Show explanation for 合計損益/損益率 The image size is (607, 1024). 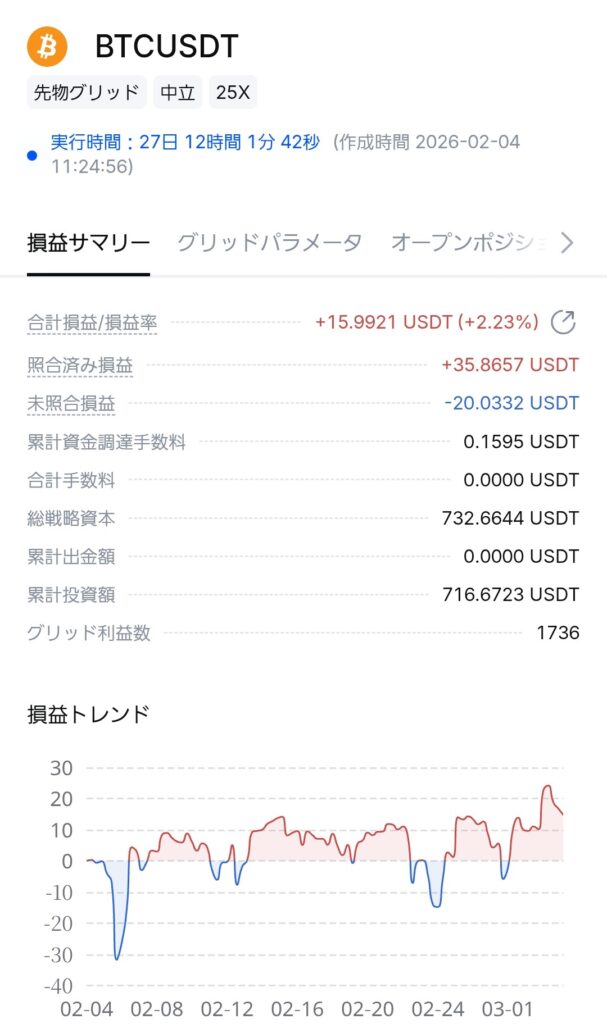[x=92, y=322]
